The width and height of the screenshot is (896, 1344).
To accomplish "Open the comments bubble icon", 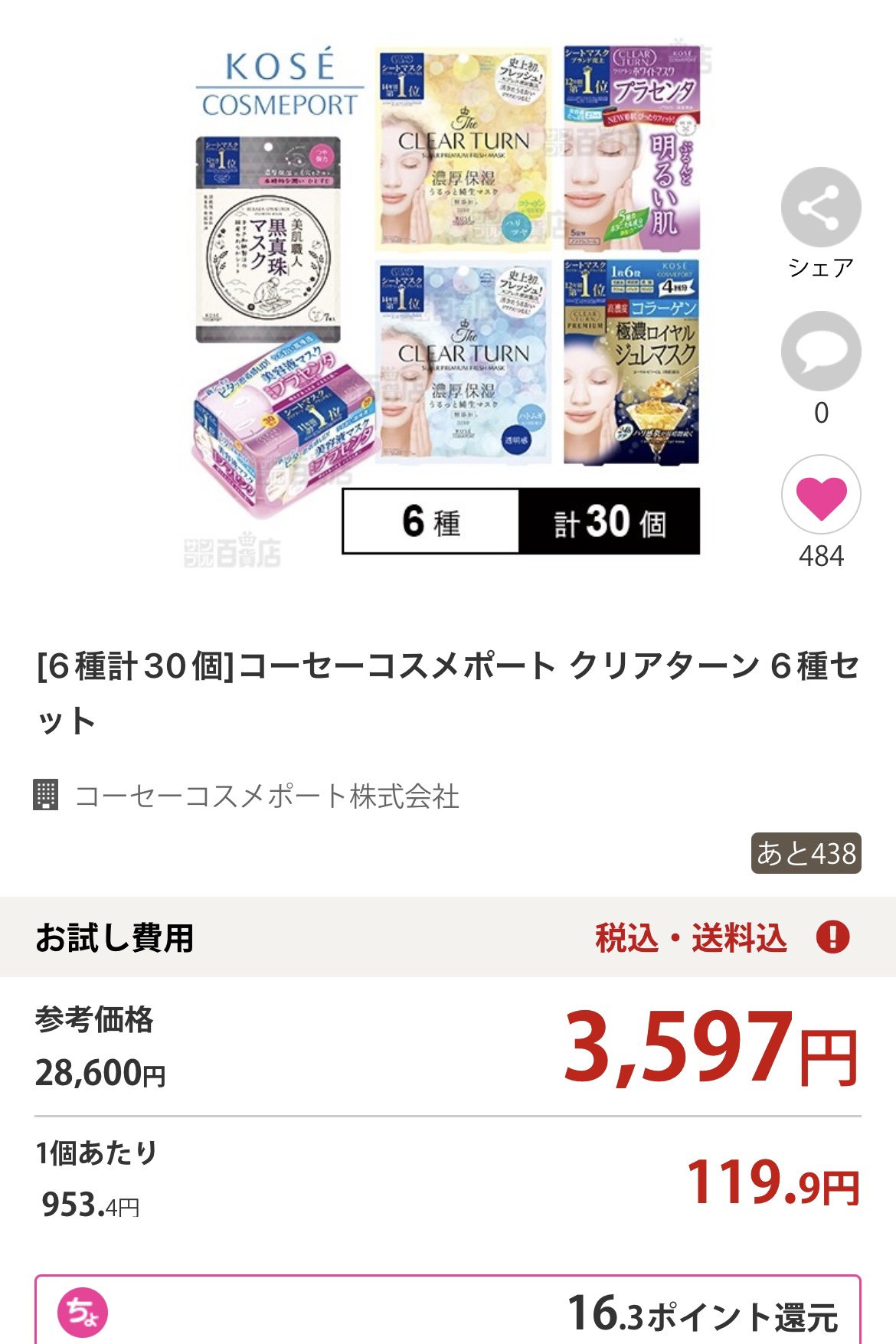I will tap(821, 352).
